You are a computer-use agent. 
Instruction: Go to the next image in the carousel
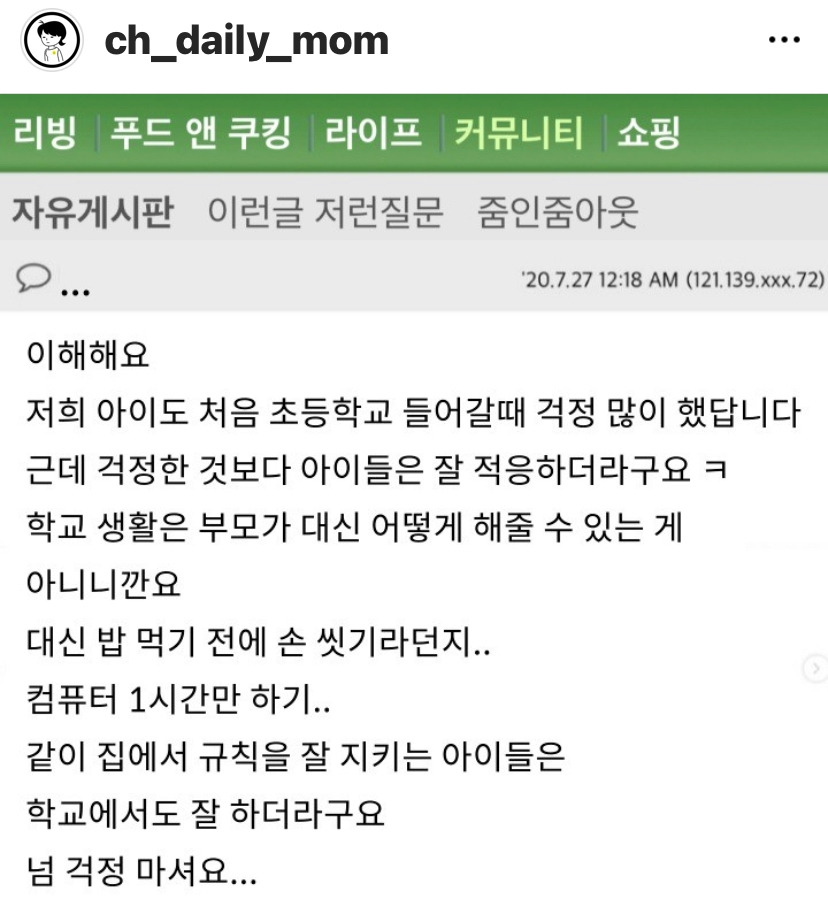(815, 668)
